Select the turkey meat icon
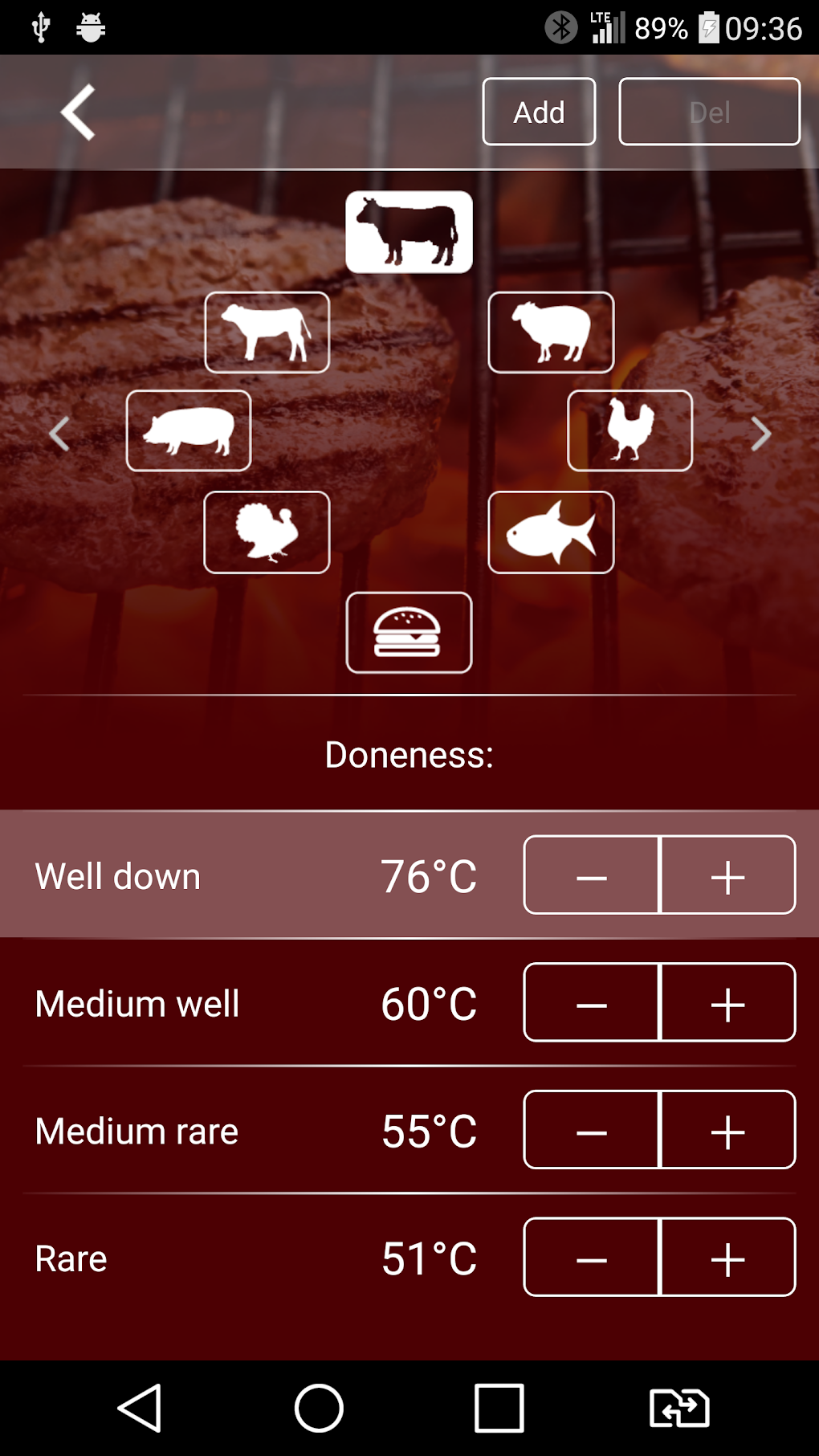819x1456 pixels. click(267, 532)
